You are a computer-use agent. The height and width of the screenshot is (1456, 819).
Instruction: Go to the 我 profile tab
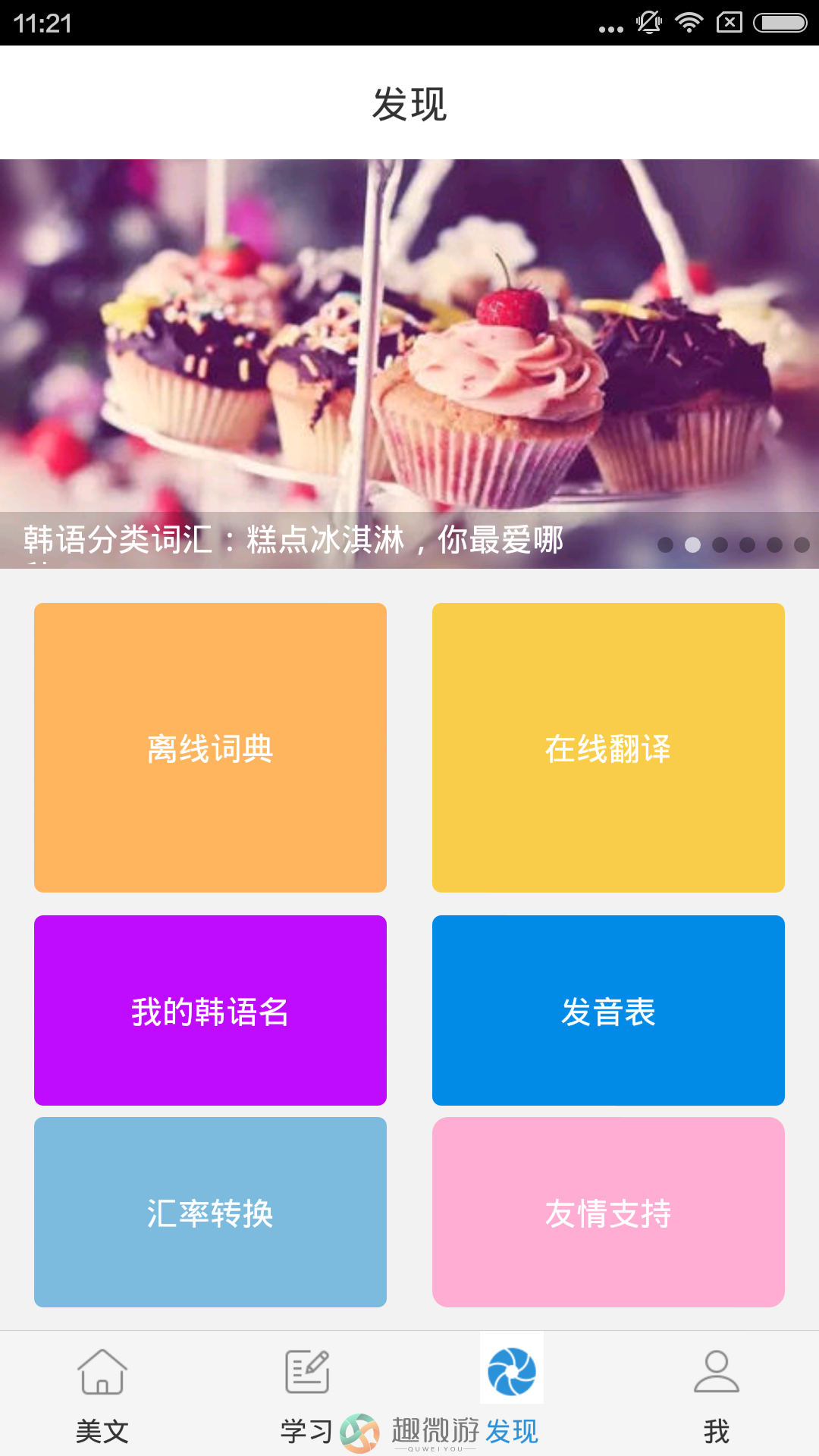717,1395
